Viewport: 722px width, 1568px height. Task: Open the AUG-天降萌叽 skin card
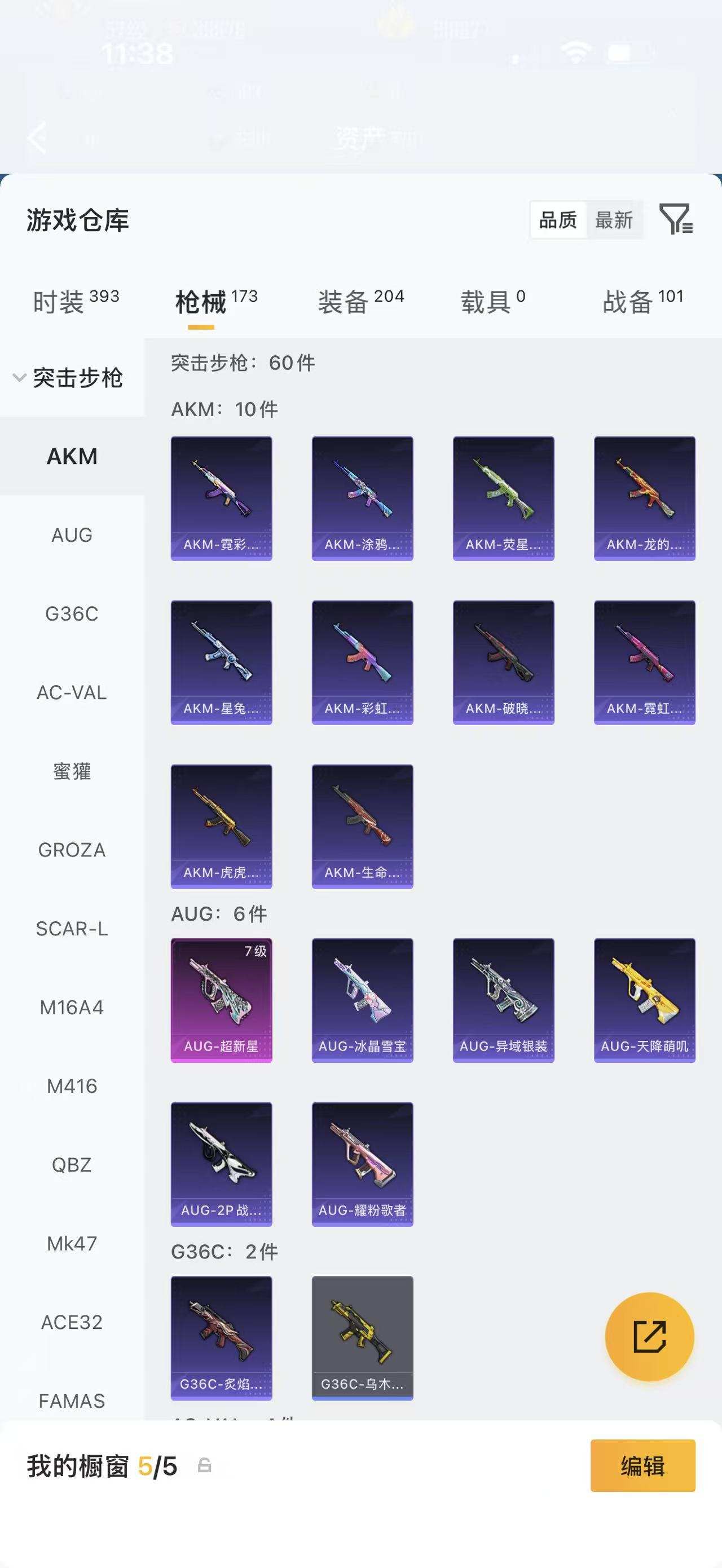(644, 1000)
